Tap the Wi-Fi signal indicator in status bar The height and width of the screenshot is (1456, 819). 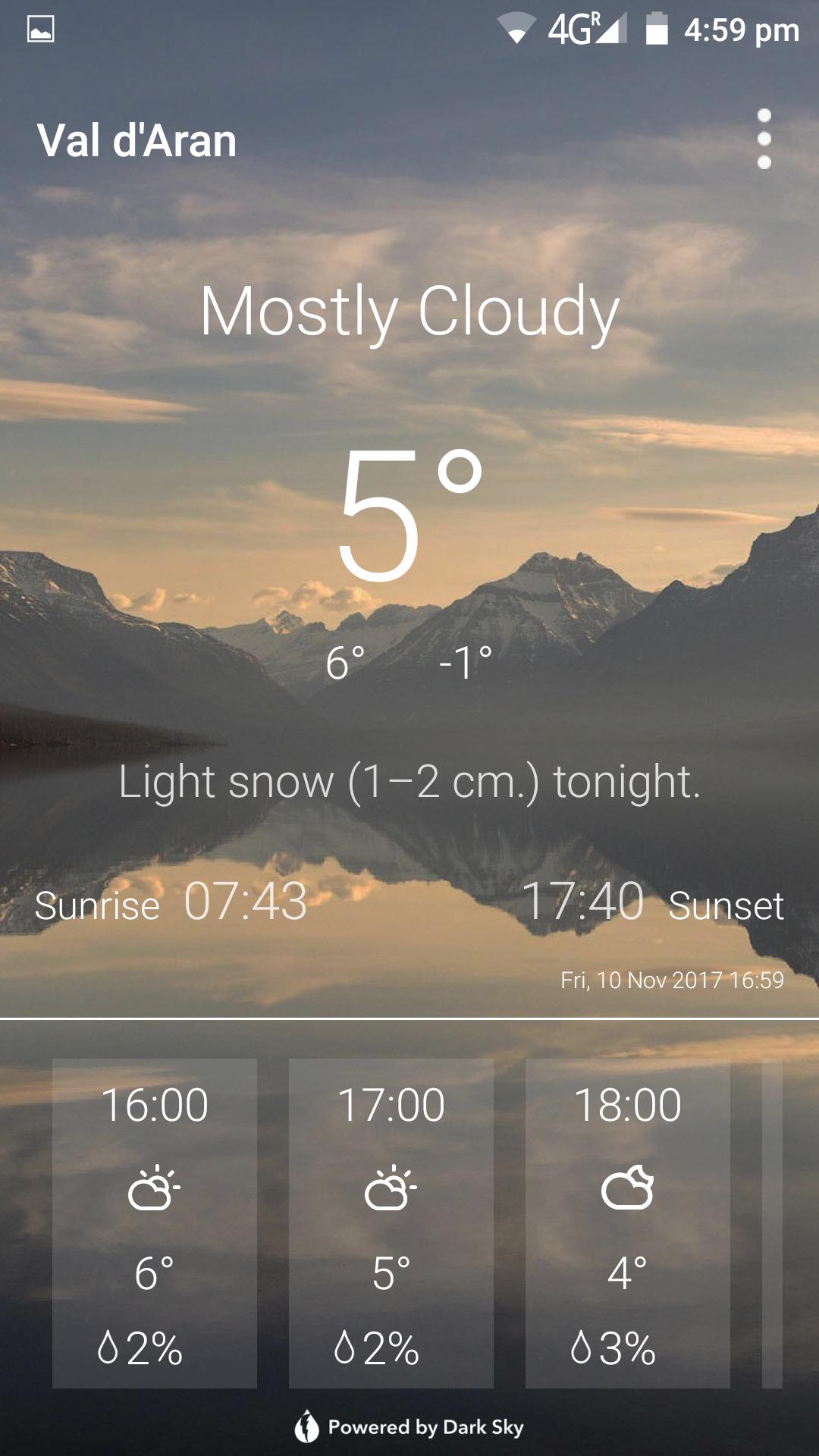[515, 29]
